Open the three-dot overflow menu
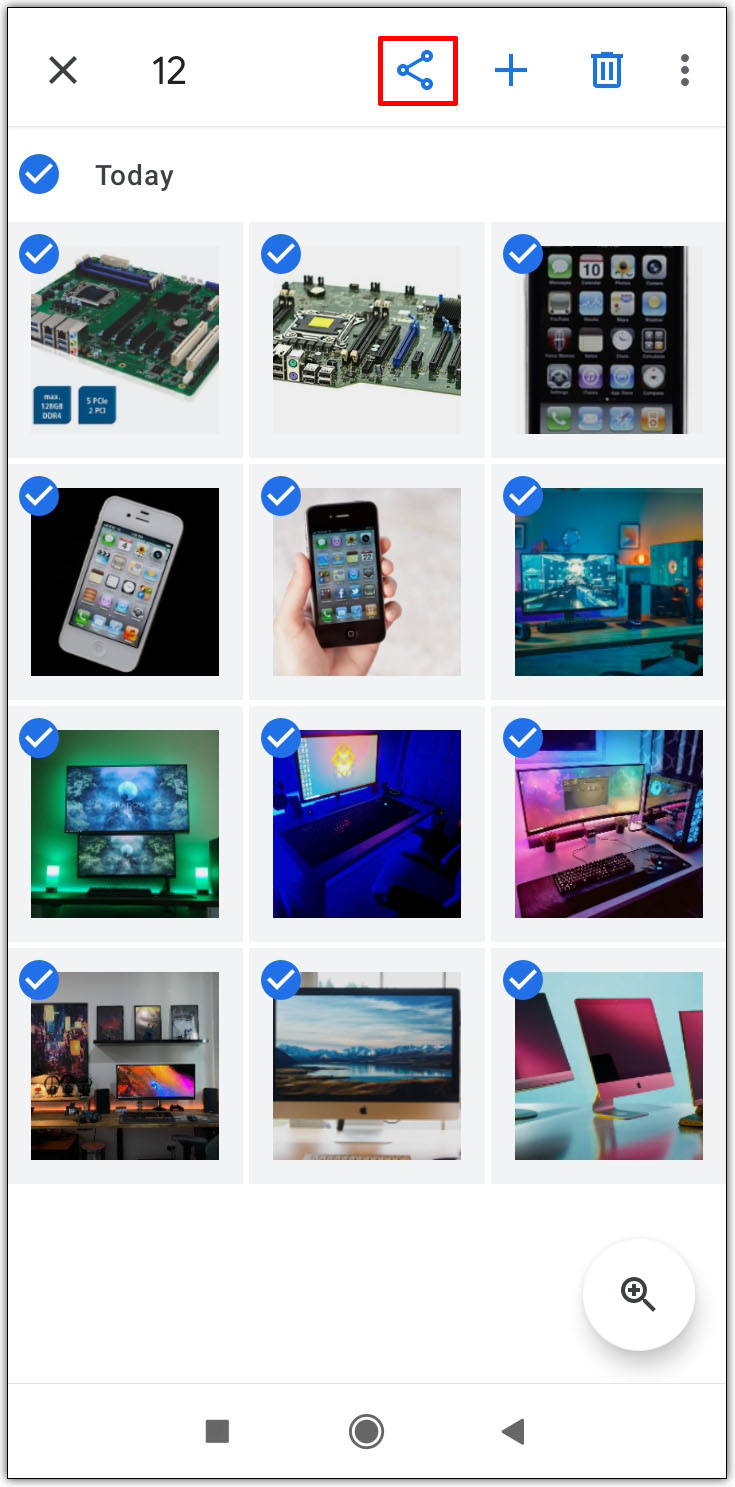The width and height of the screenshot is (735, 1487). (684, 71)
